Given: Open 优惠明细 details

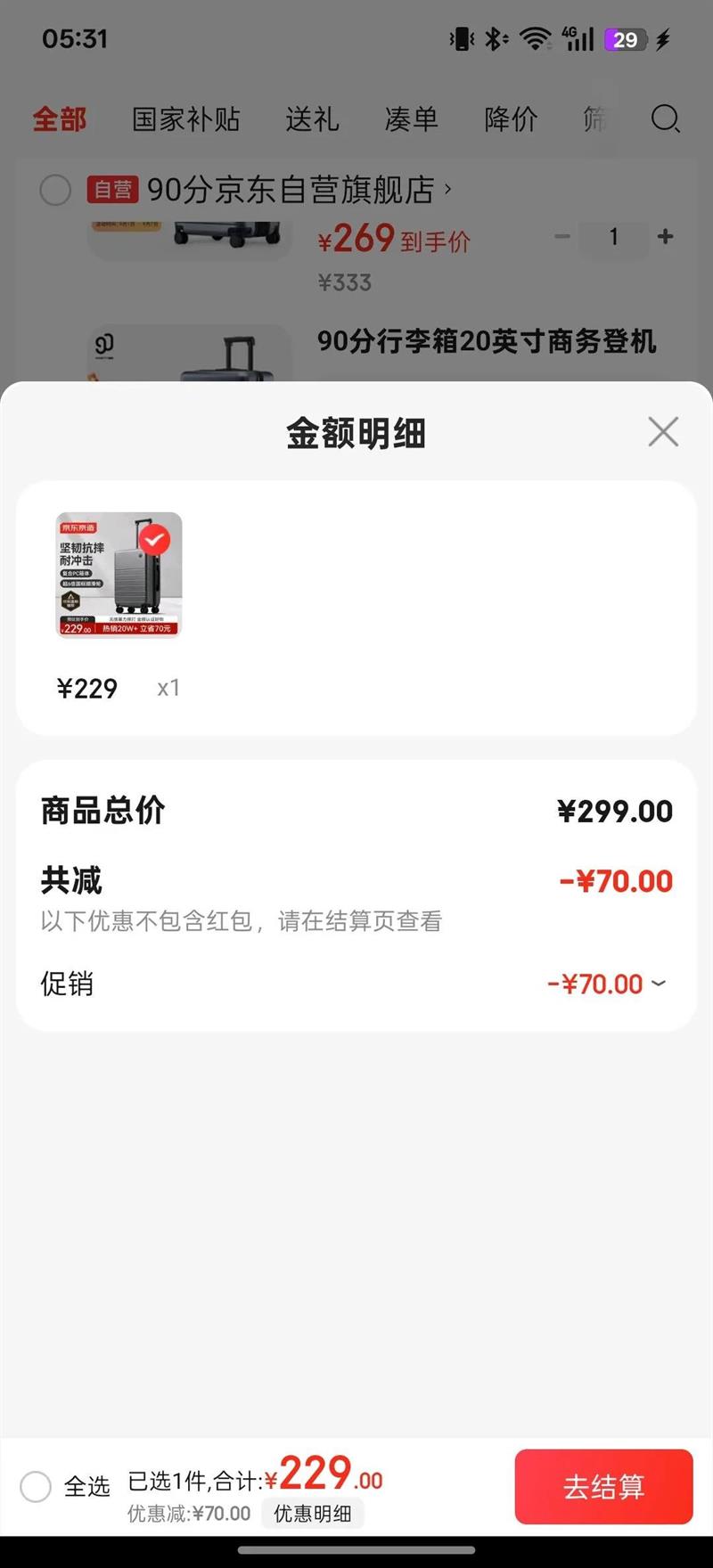Looking at the screenshot, I should (312, 1513).
